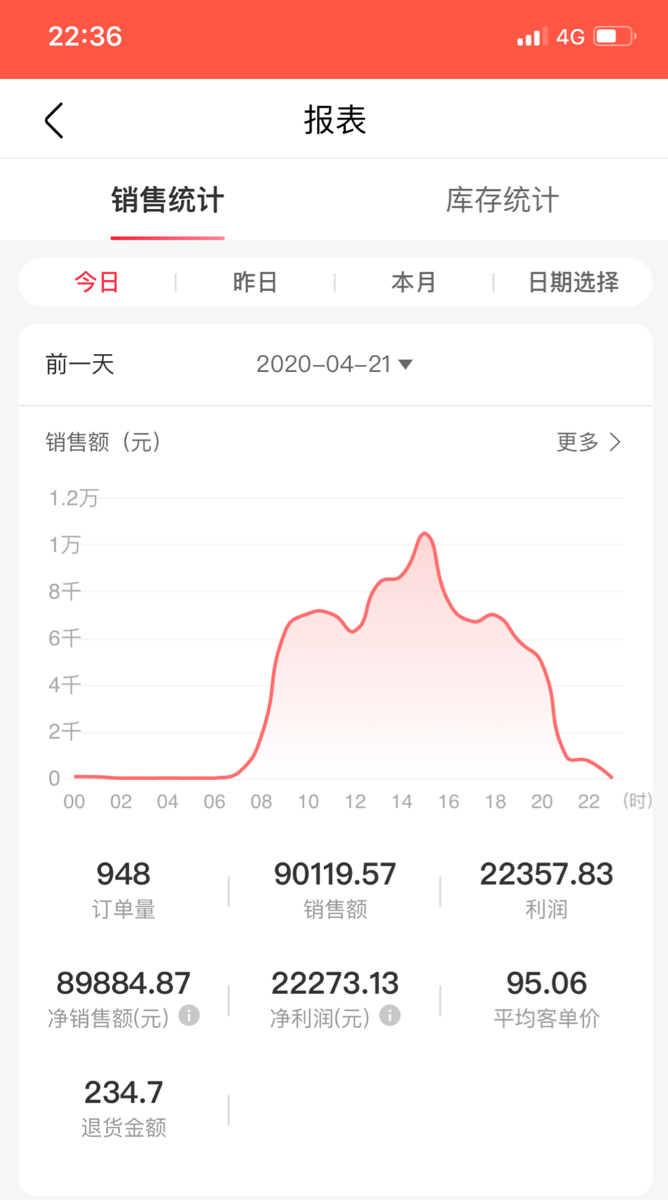This screenshot has width=668, height=1200.
Task: Show 本月 sales data
Action: pyautogui.click(x=414, y=282)
